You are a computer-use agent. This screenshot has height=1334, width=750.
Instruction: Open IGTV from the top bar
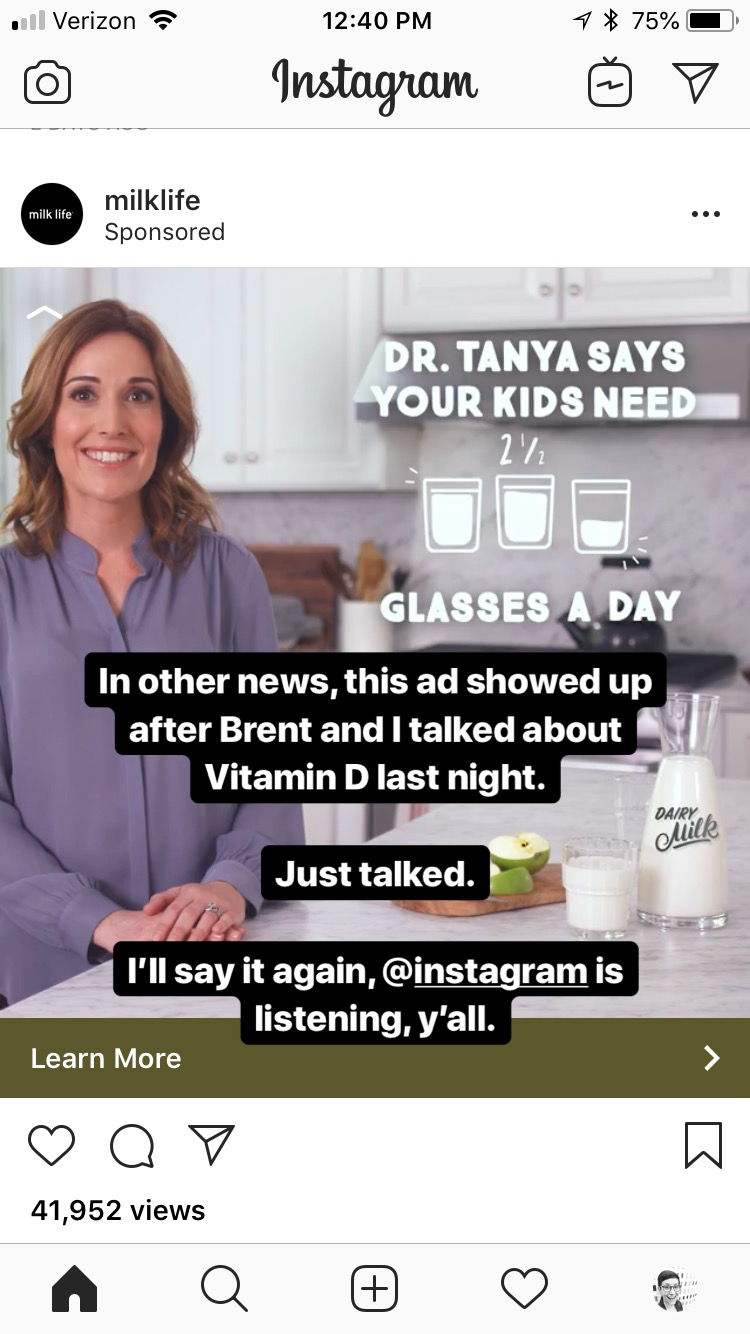[x=609, y=83]
